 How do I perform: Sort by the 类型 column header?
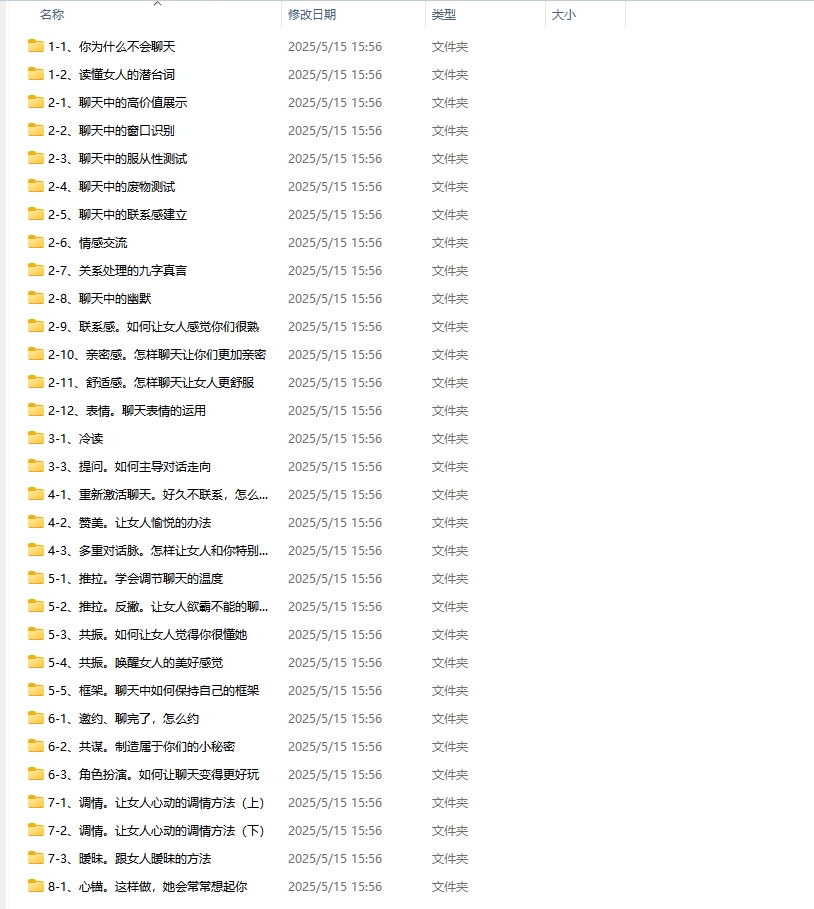[x=443, y=15]
